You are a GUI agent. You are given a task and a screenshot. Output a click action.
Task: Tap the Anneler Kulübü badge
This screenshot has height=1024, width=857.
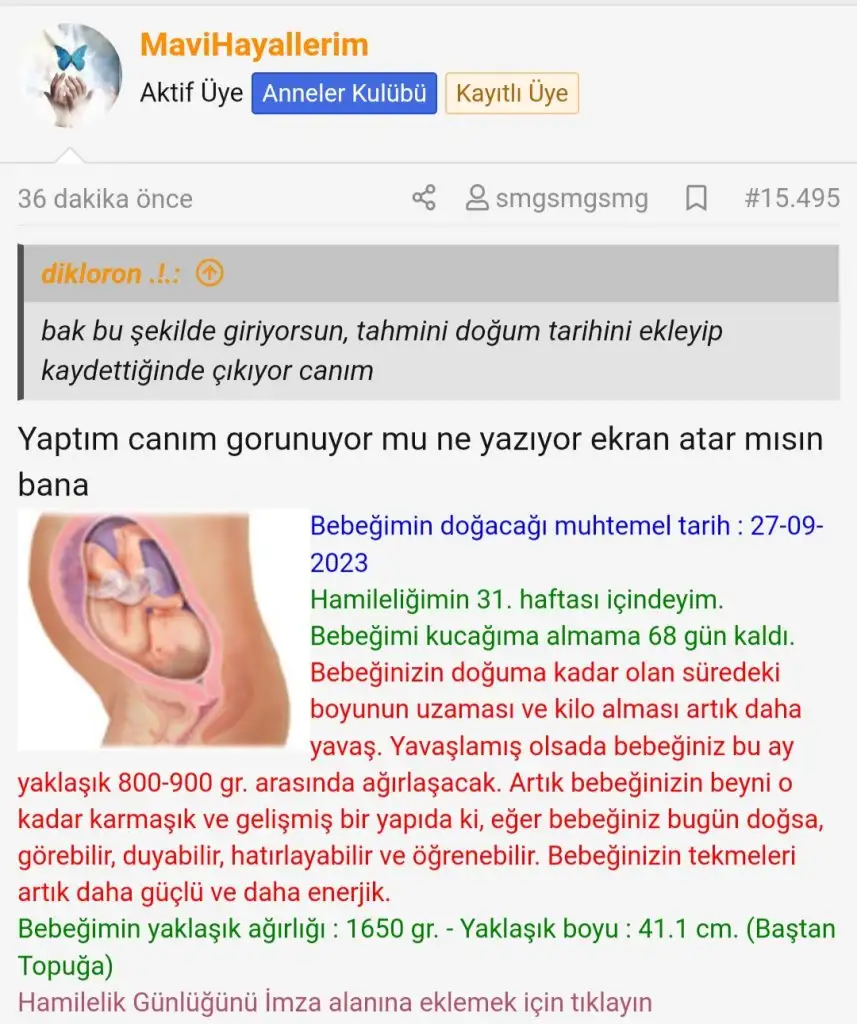point(344,94)
